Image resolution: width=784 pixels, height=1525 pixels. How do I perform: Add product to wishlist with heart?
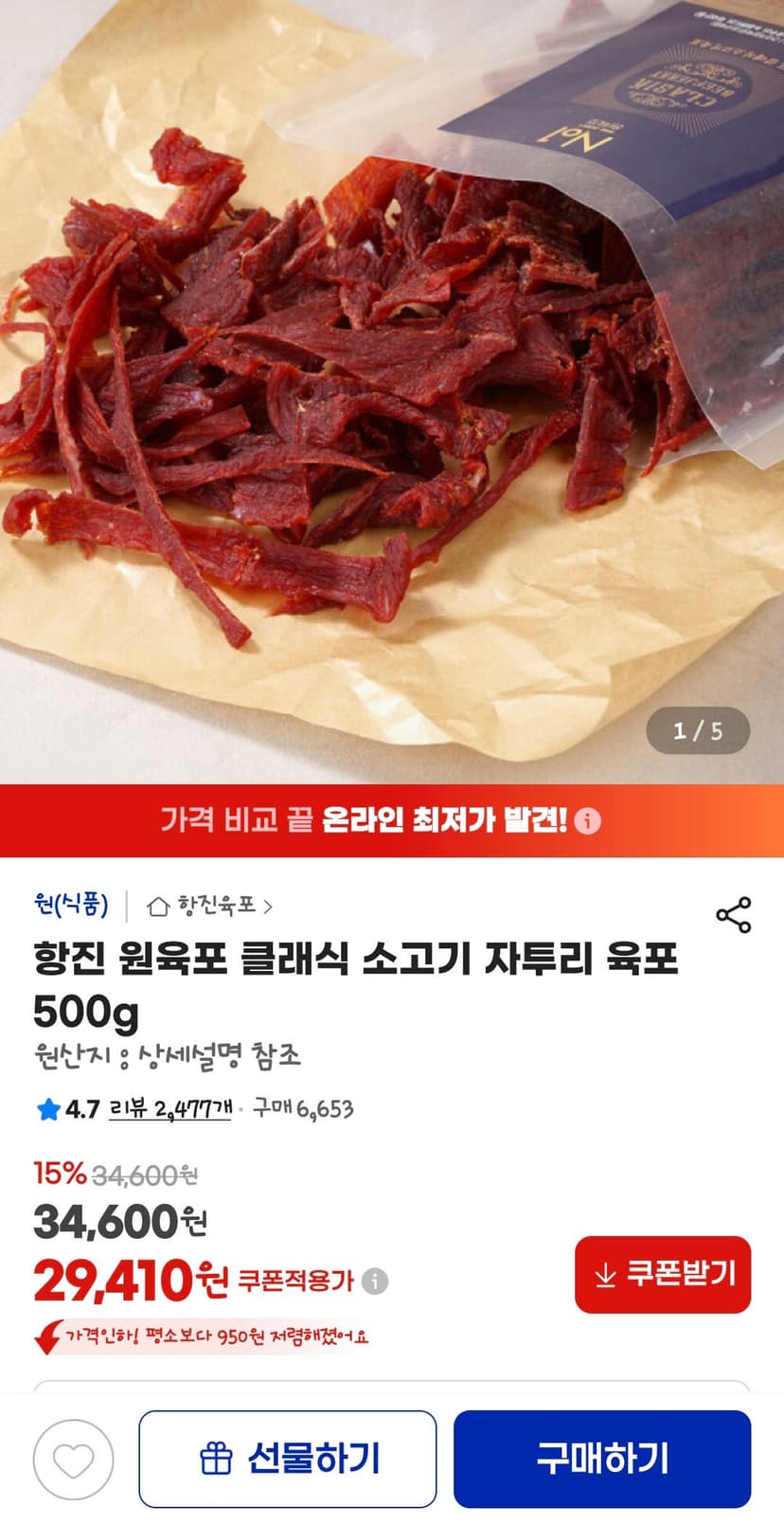(74, 1460)
